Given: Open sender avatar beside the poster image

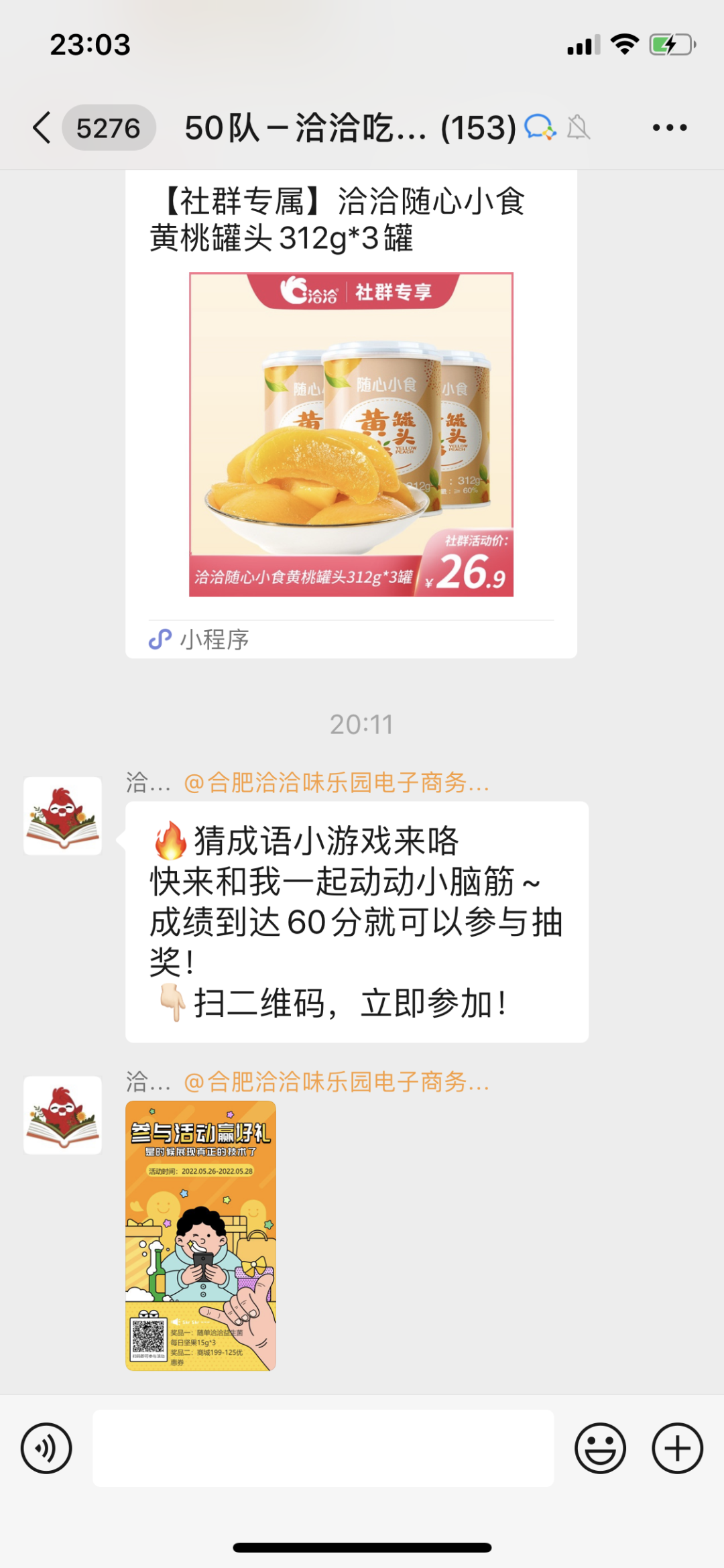Looking at the screenshot, I should pyautogui.click(x=62, y=1115).
